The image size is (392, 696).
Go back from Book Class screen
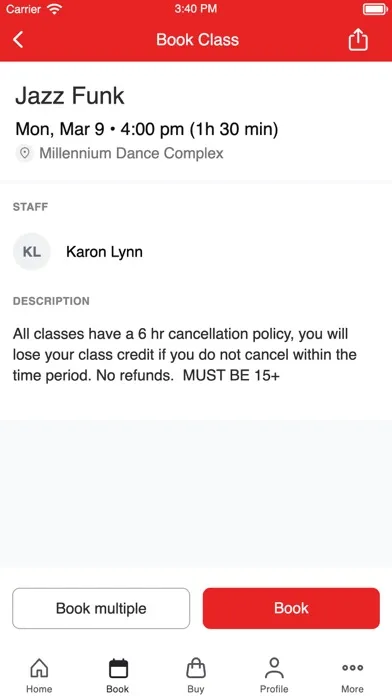tap(18, 40)
